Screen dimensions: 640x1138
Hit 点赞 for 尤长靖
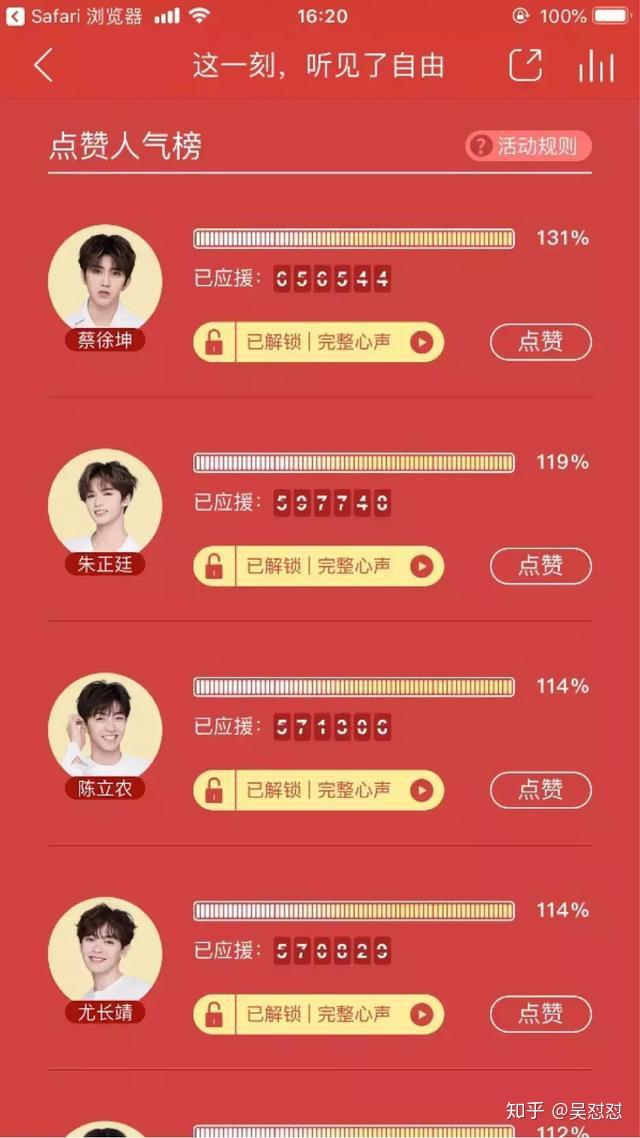coord(540,1014)
